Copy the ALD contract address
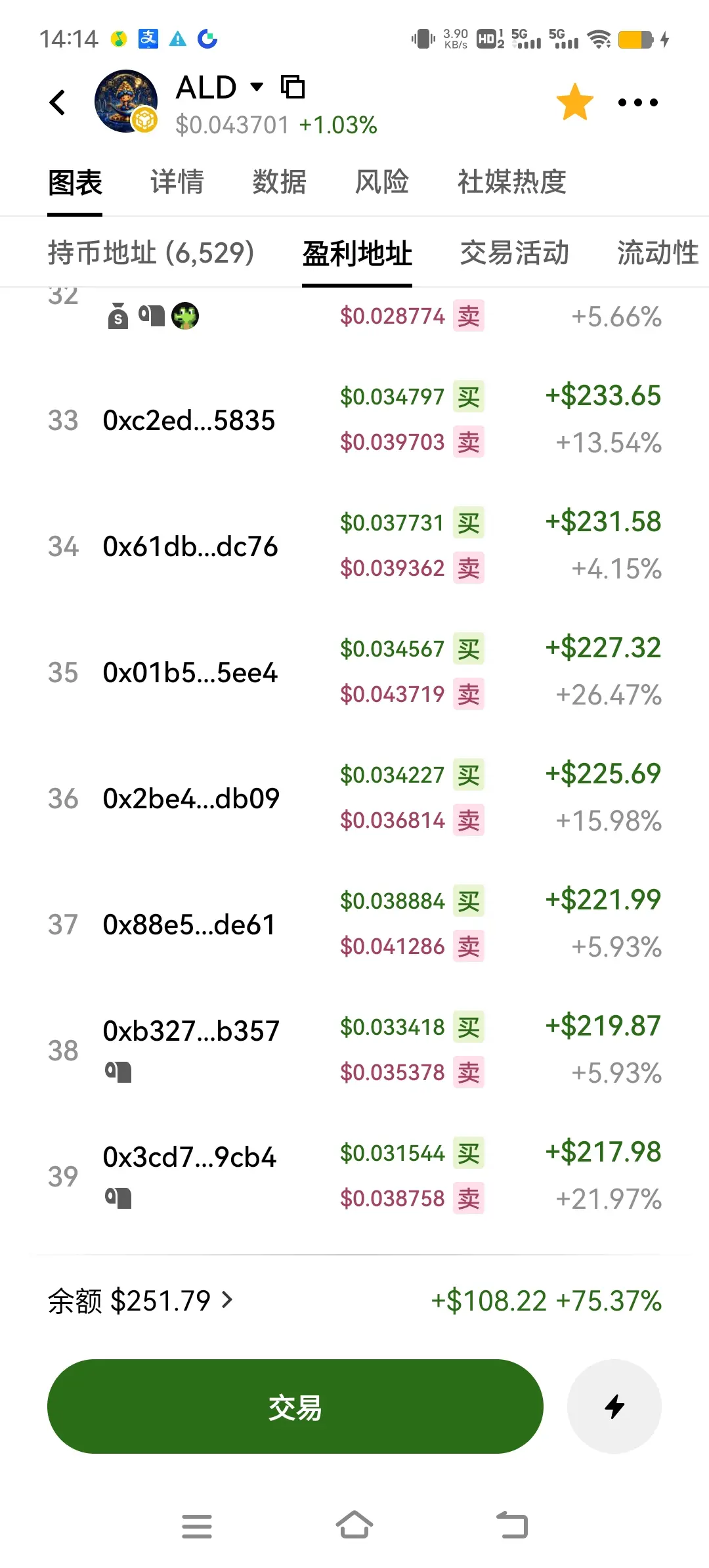The width and height of the screenshot is (709, 1568). (x=293, y=87)
